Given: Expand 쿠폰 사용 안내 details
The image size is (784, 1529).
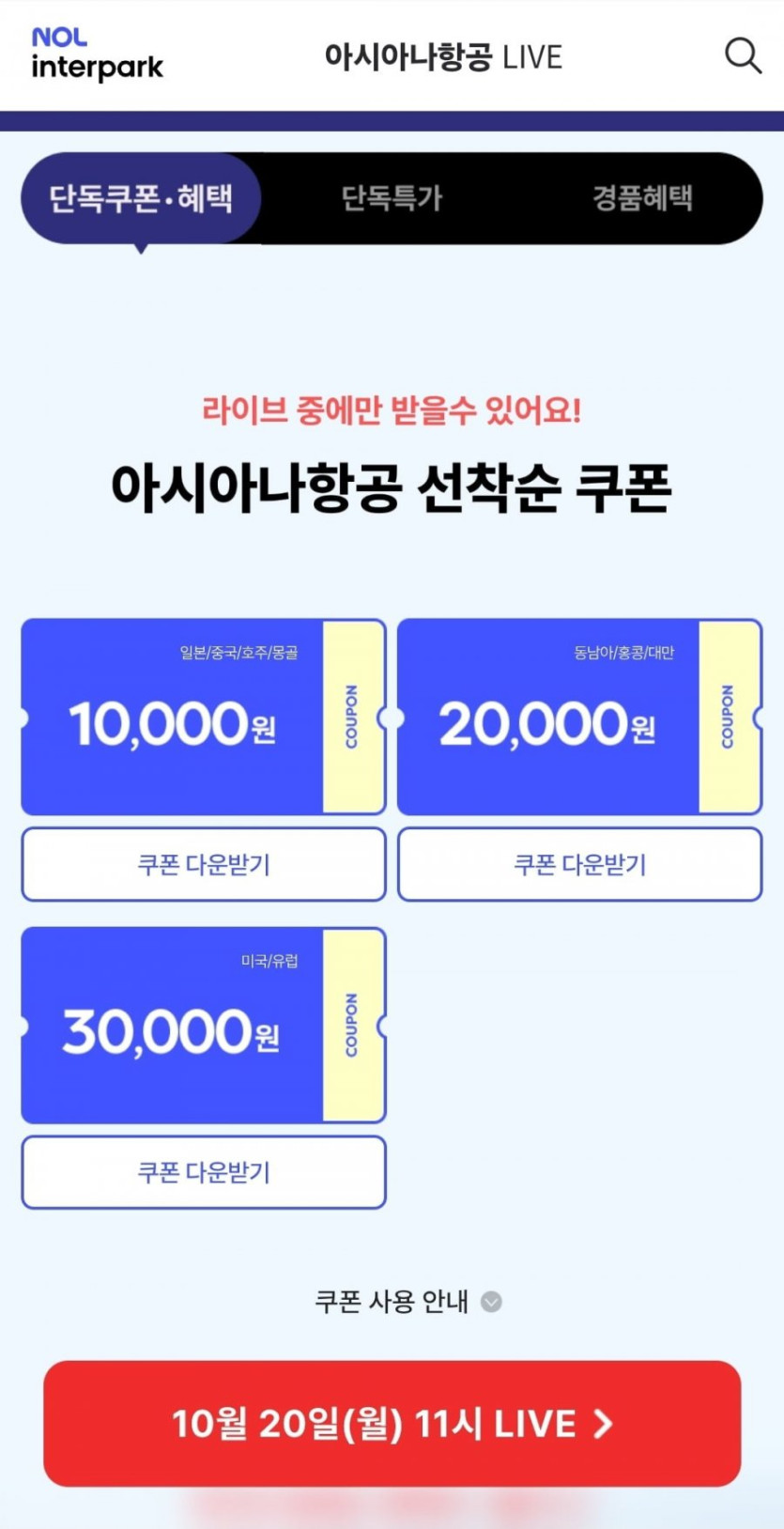Looking at the screenshot, I should [x=408, y=1302].
